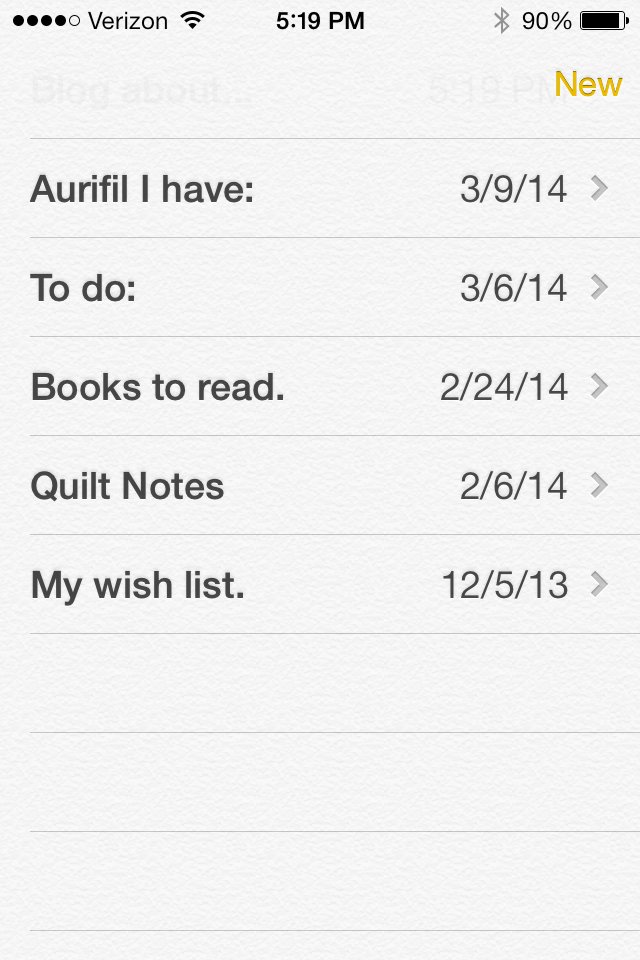Open the 'Quilt Notes' note
The width and height of the screenshot is (640, 960).
coord(320,486)
